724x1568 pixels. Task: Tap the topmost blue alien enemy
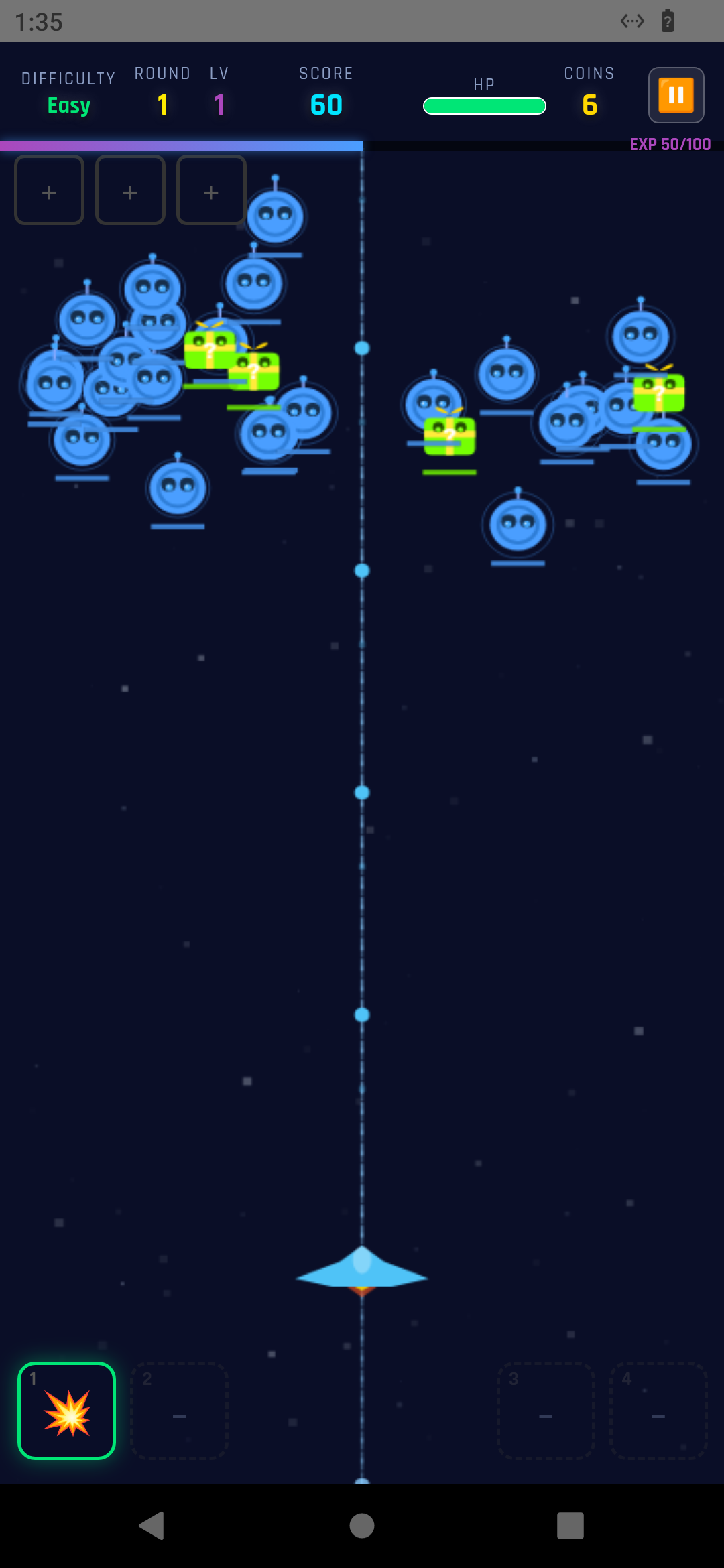[x=276, y=214]
